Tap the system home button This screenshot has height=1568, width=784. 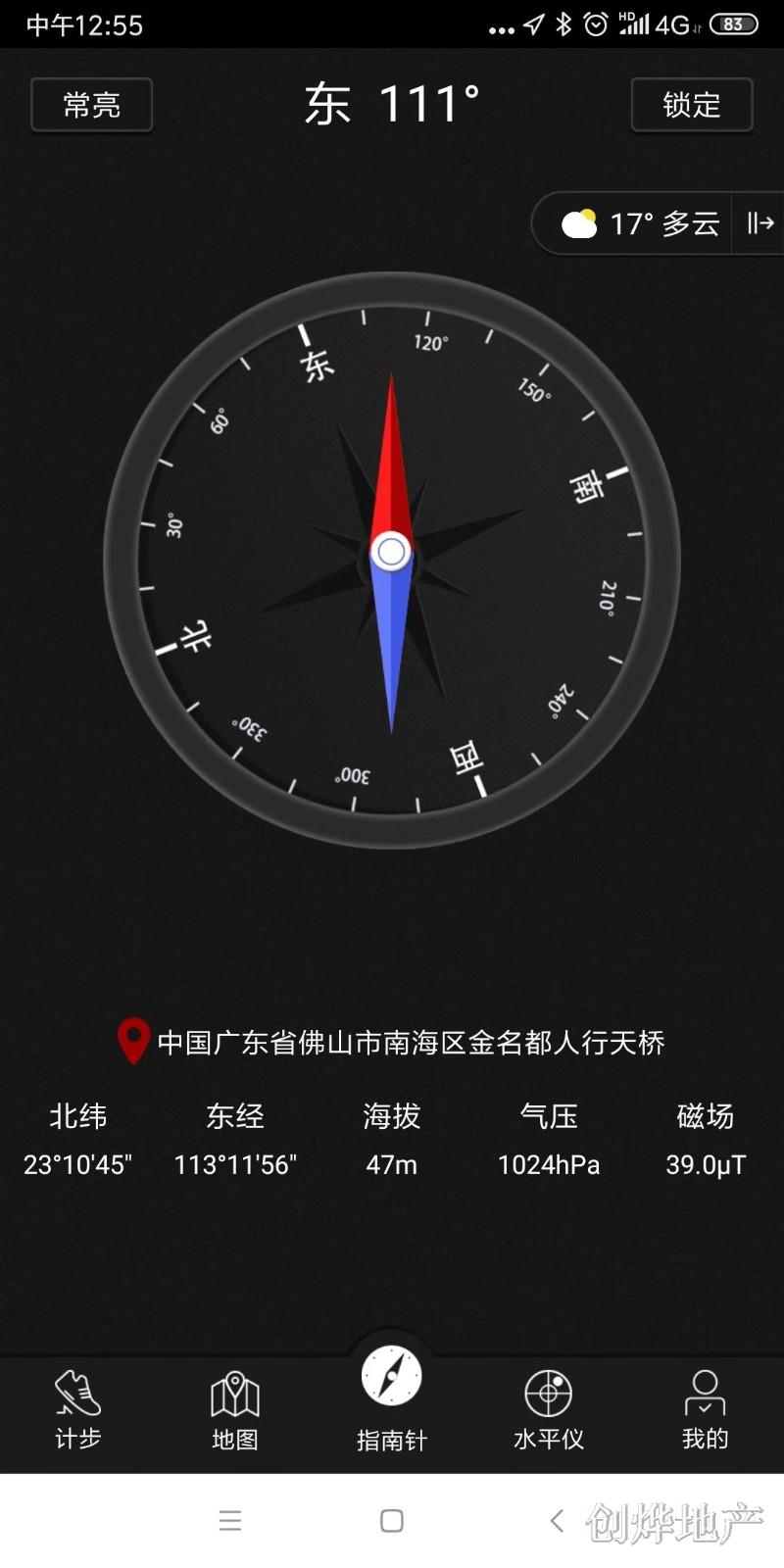tap(392, 1520)
